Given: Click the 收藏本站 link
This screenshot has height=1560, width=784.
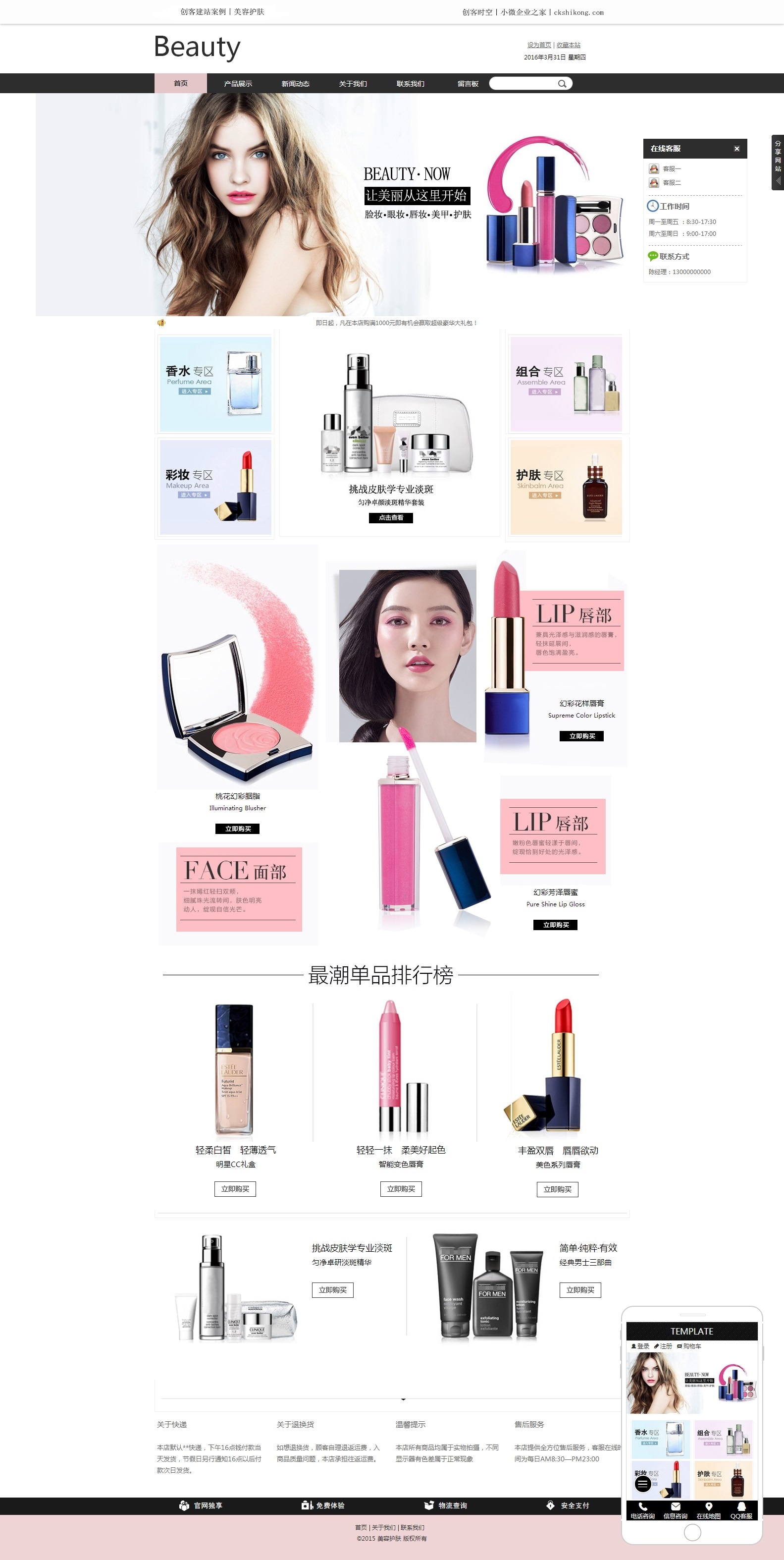Looking at the screenshot, I should click(x=569, y=45).
